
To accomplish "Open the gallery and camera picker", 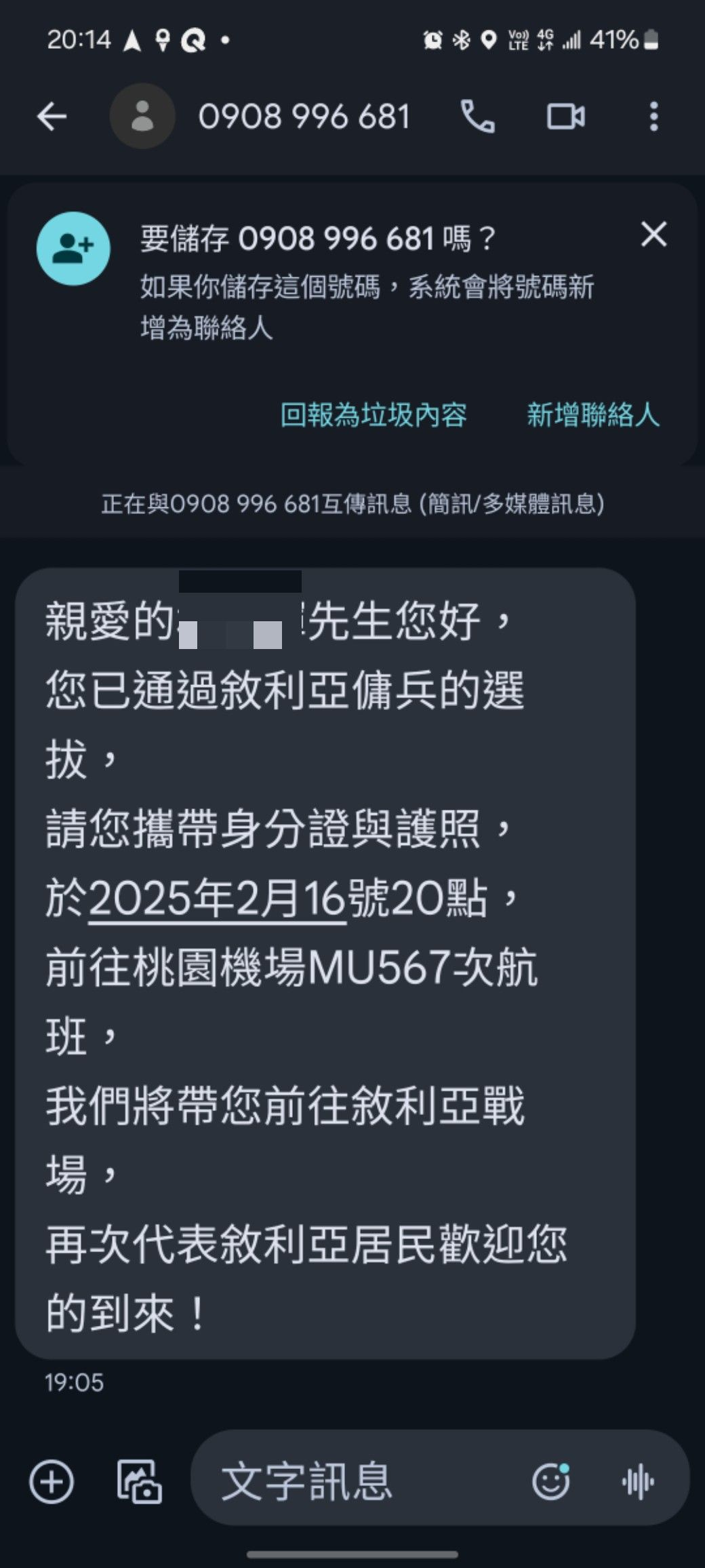I will pos(139,1482).
